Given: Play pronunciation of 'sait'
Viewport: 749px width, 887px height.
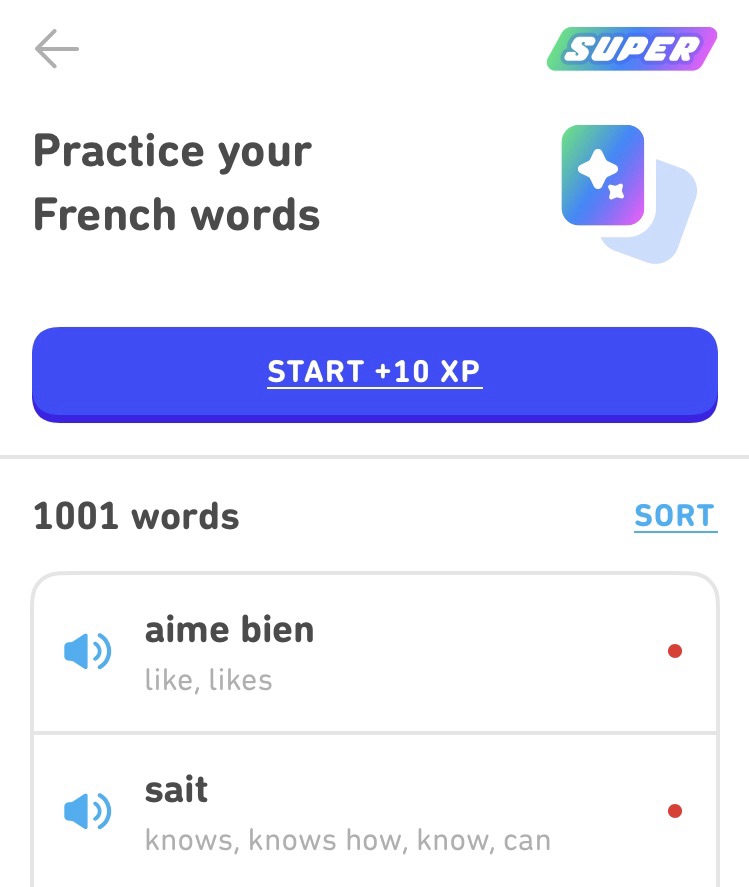Looking at the screenshot, I should pos(88,811).
